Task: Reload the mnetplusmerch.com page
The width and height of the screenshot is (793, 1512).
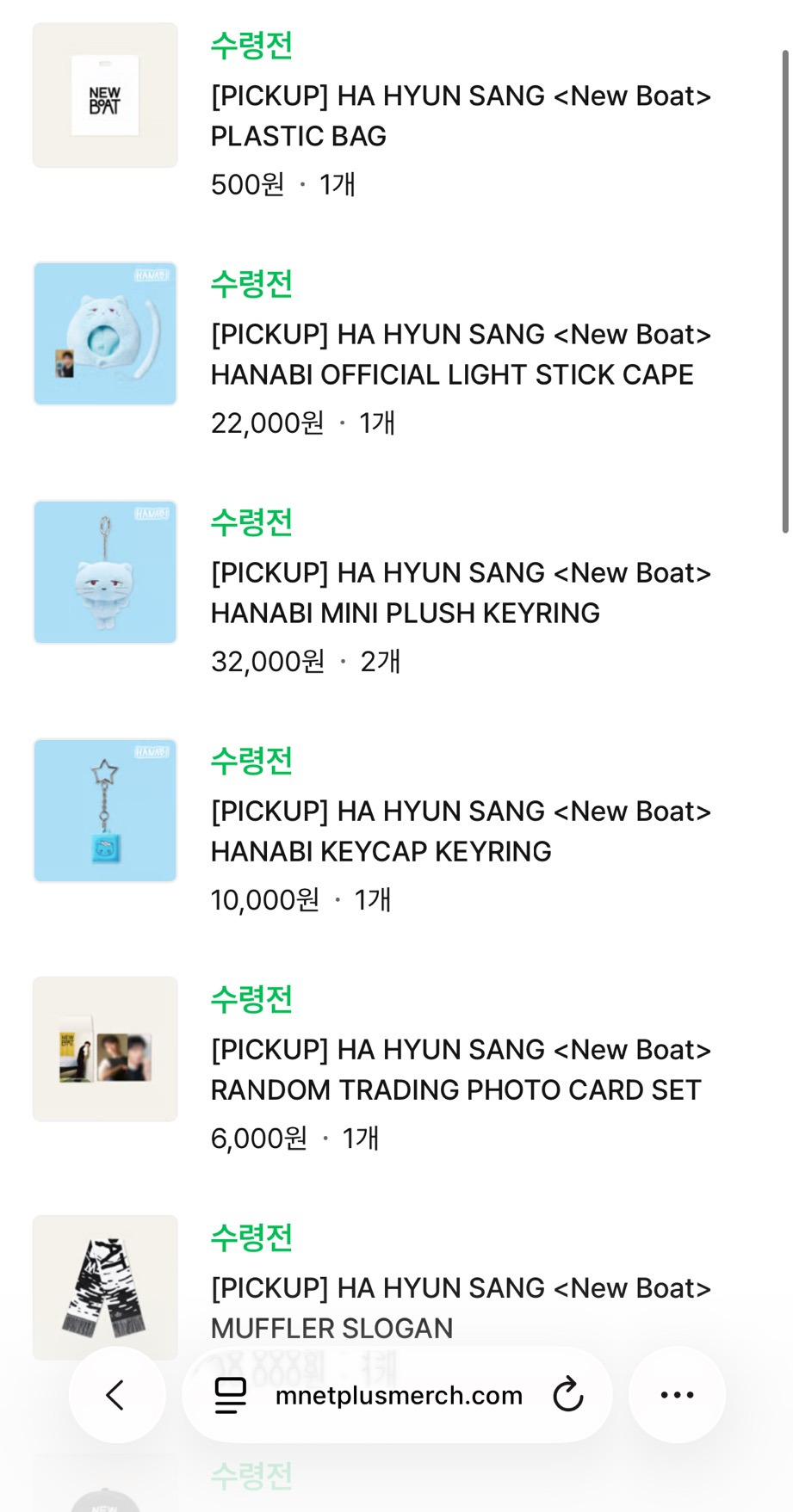Action: click(x=568, y=1395)
